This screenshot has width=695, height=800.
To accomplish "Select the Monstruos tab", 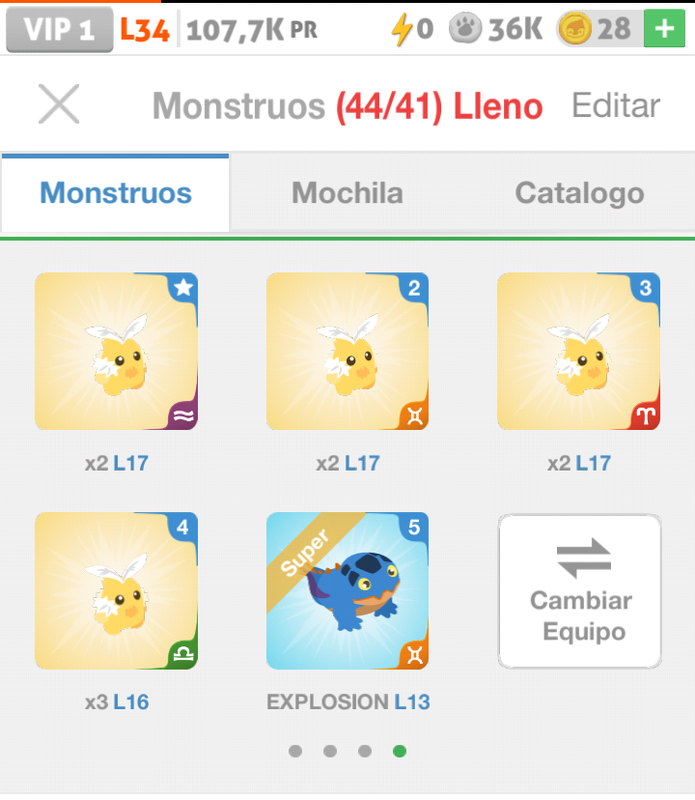I will click(116, 193).
